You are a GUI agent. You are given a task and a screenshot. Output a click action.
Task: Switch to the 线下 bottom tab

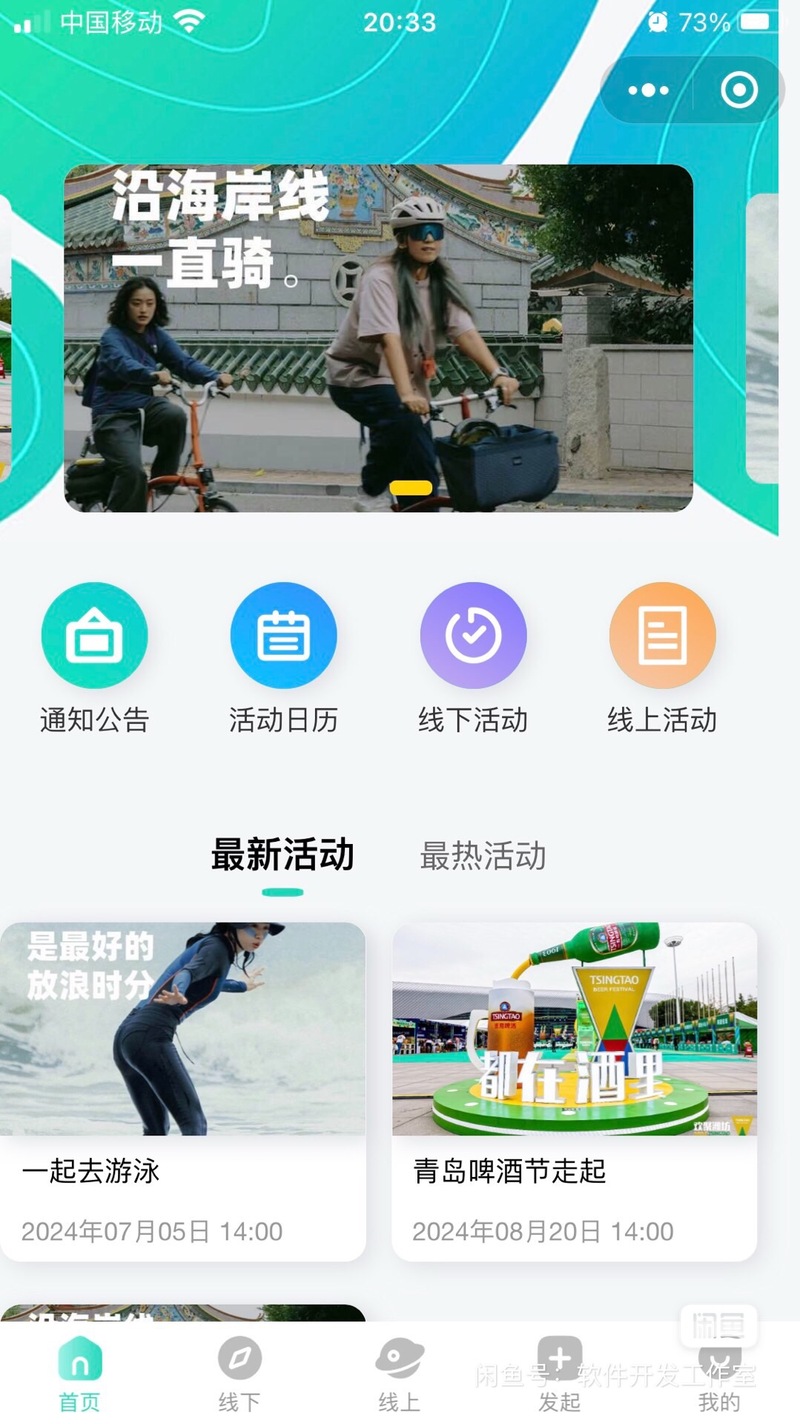coord(239,1375)
